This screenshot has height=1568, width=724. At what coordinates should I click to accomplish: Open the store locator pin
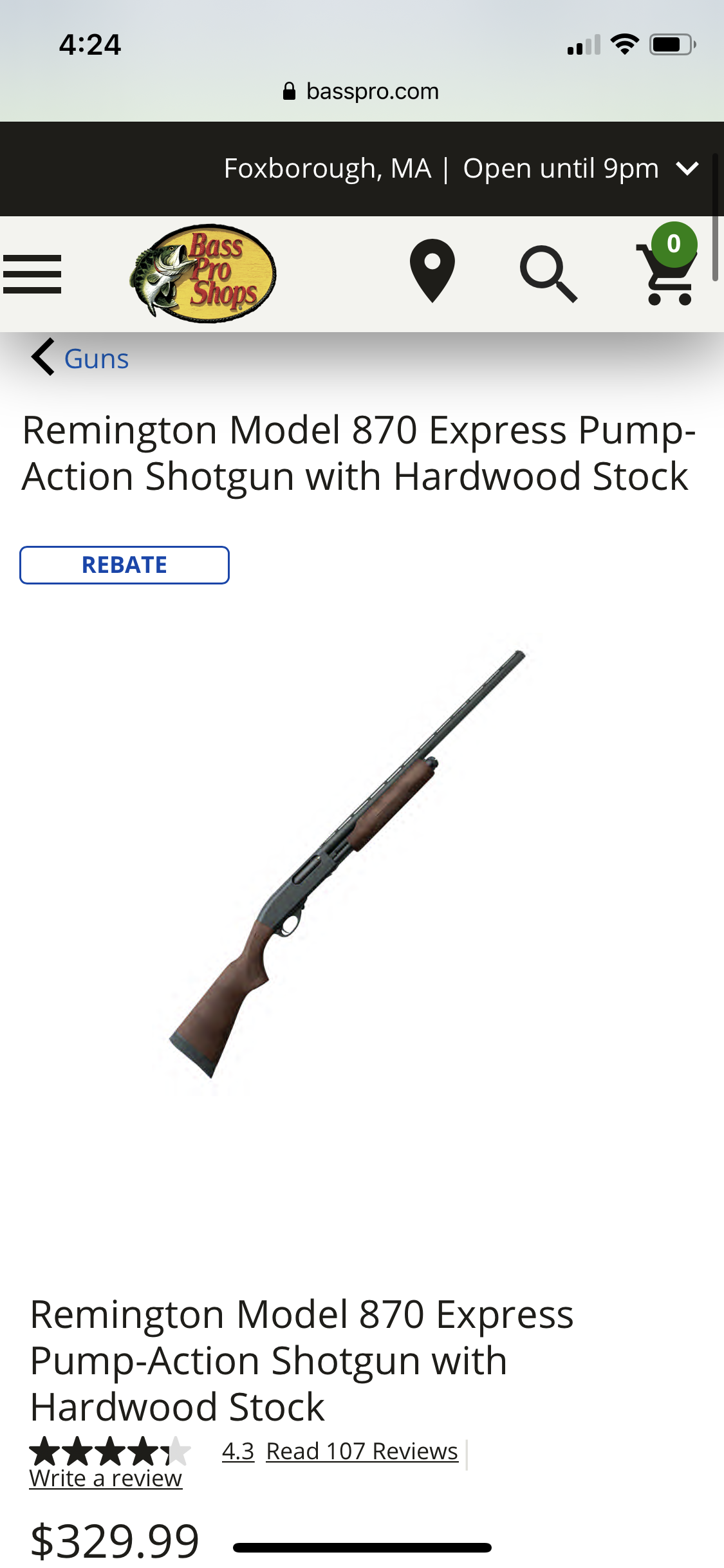click(x=432, y=271)
